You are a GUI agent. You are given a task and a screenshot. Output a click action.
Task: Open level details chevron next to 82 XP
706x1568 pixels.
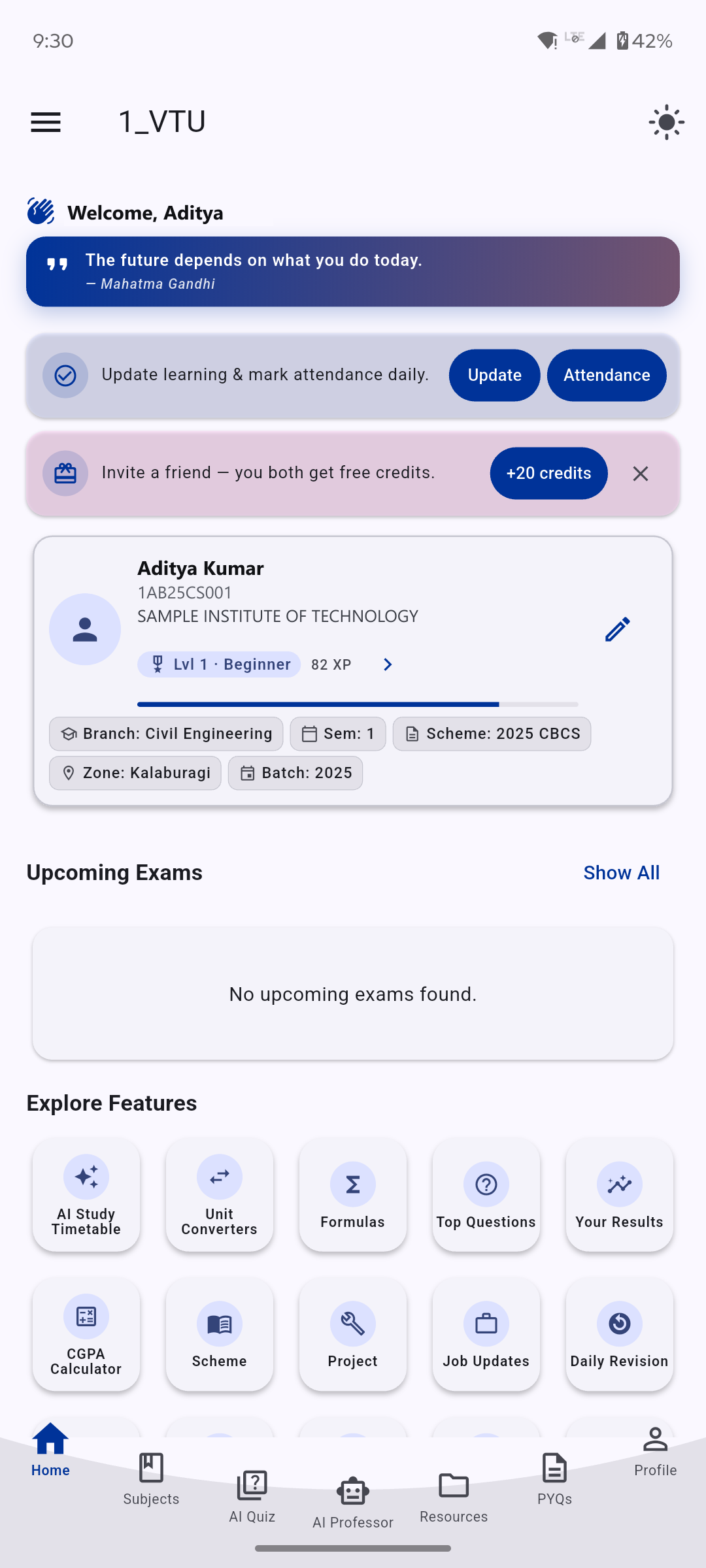(x=388, y=664)
